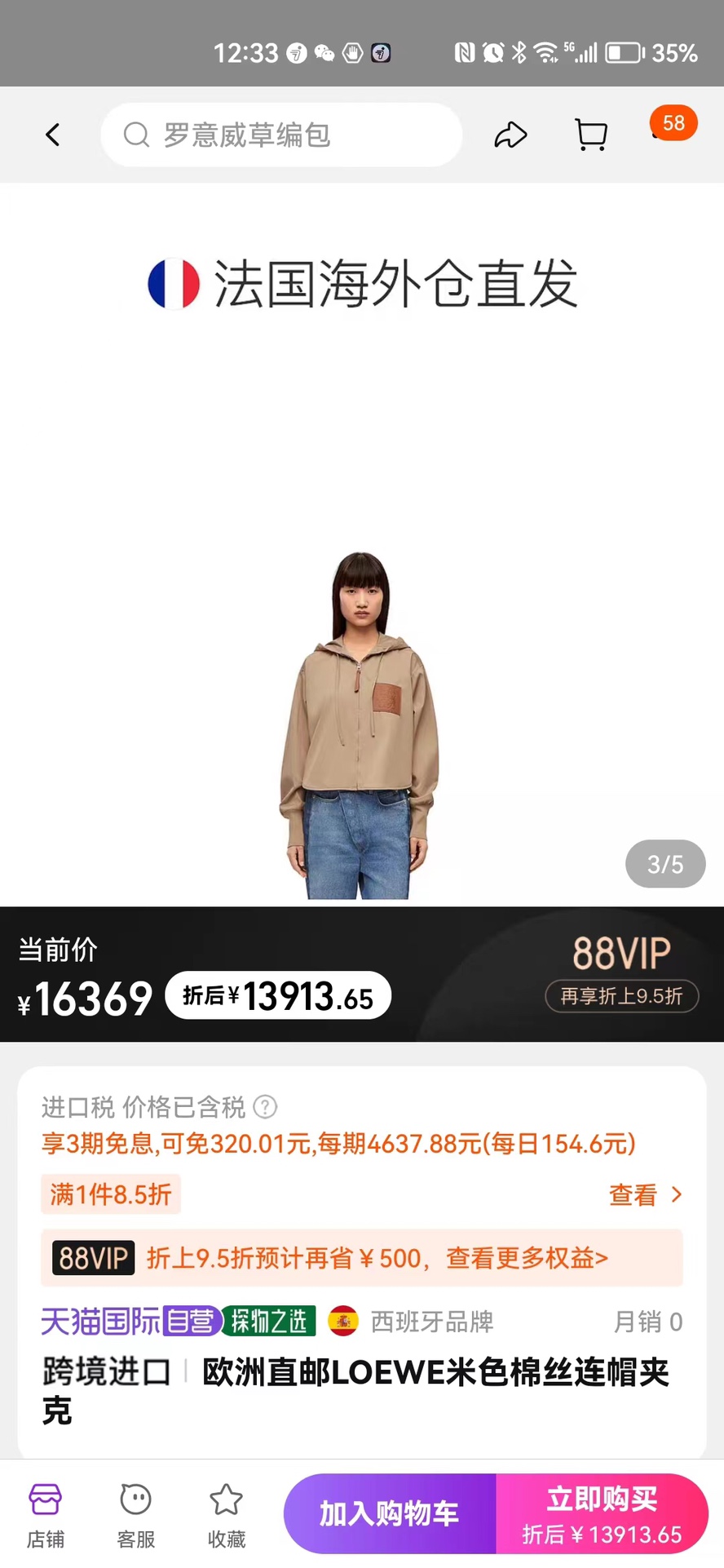Add the item to 收藏 favorites
The height and width of the screenshot is (1568, 724).
tap(226, 1516)
